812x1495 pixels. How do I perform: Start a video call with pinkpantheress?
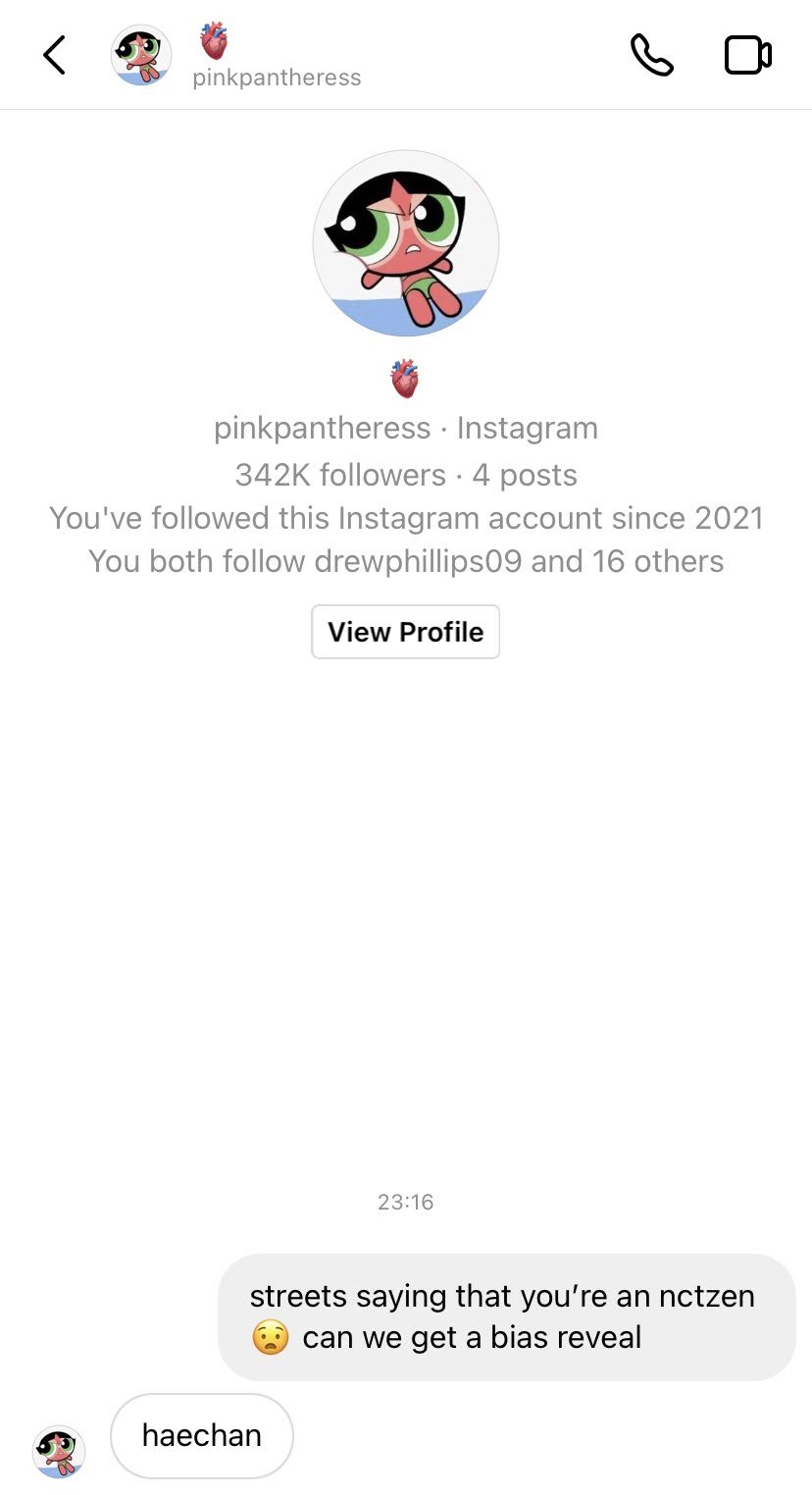point(747,55)
